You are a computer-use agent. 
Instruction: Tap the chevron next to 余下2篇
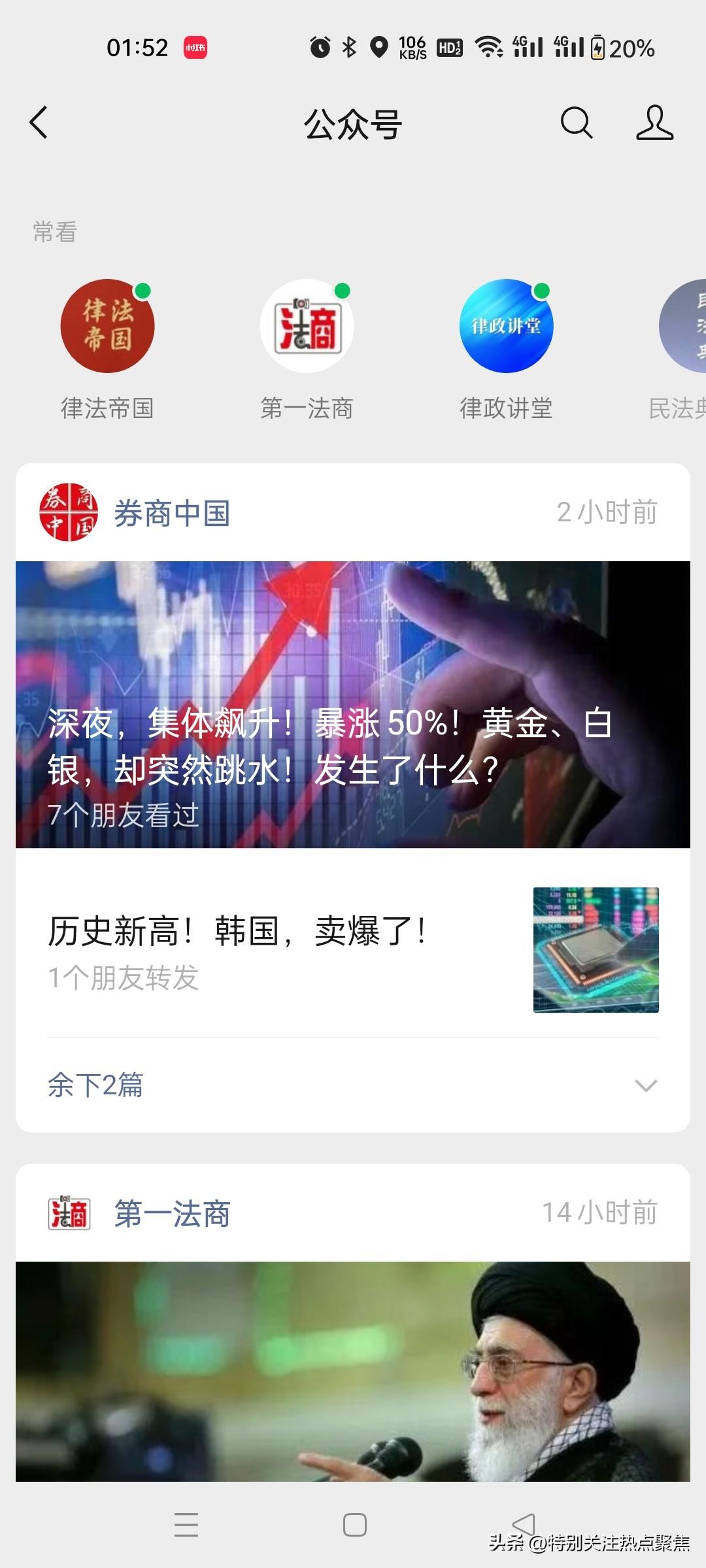(645, 1085)
